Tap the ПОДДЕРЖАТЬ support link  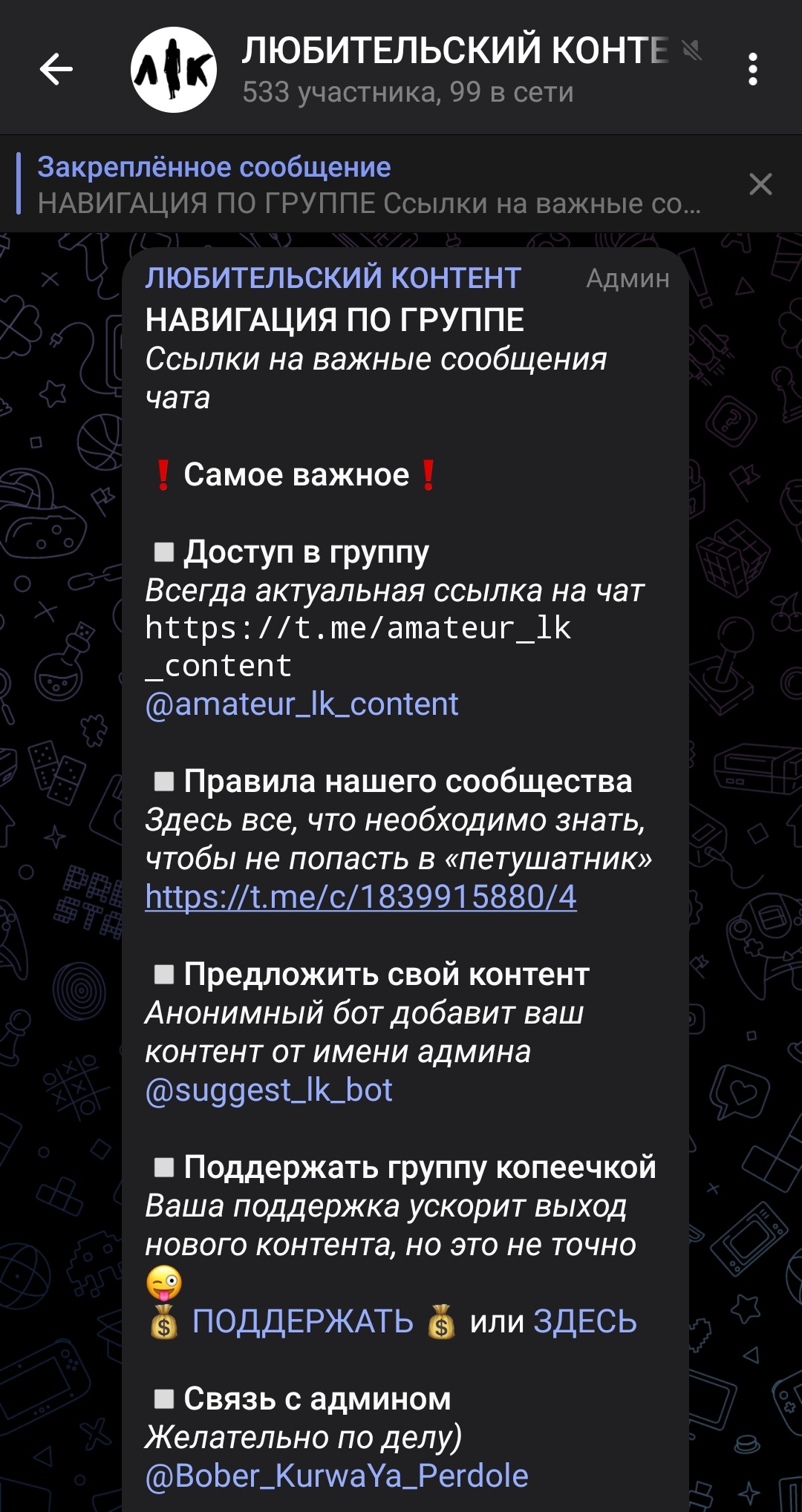(302, 1322)
